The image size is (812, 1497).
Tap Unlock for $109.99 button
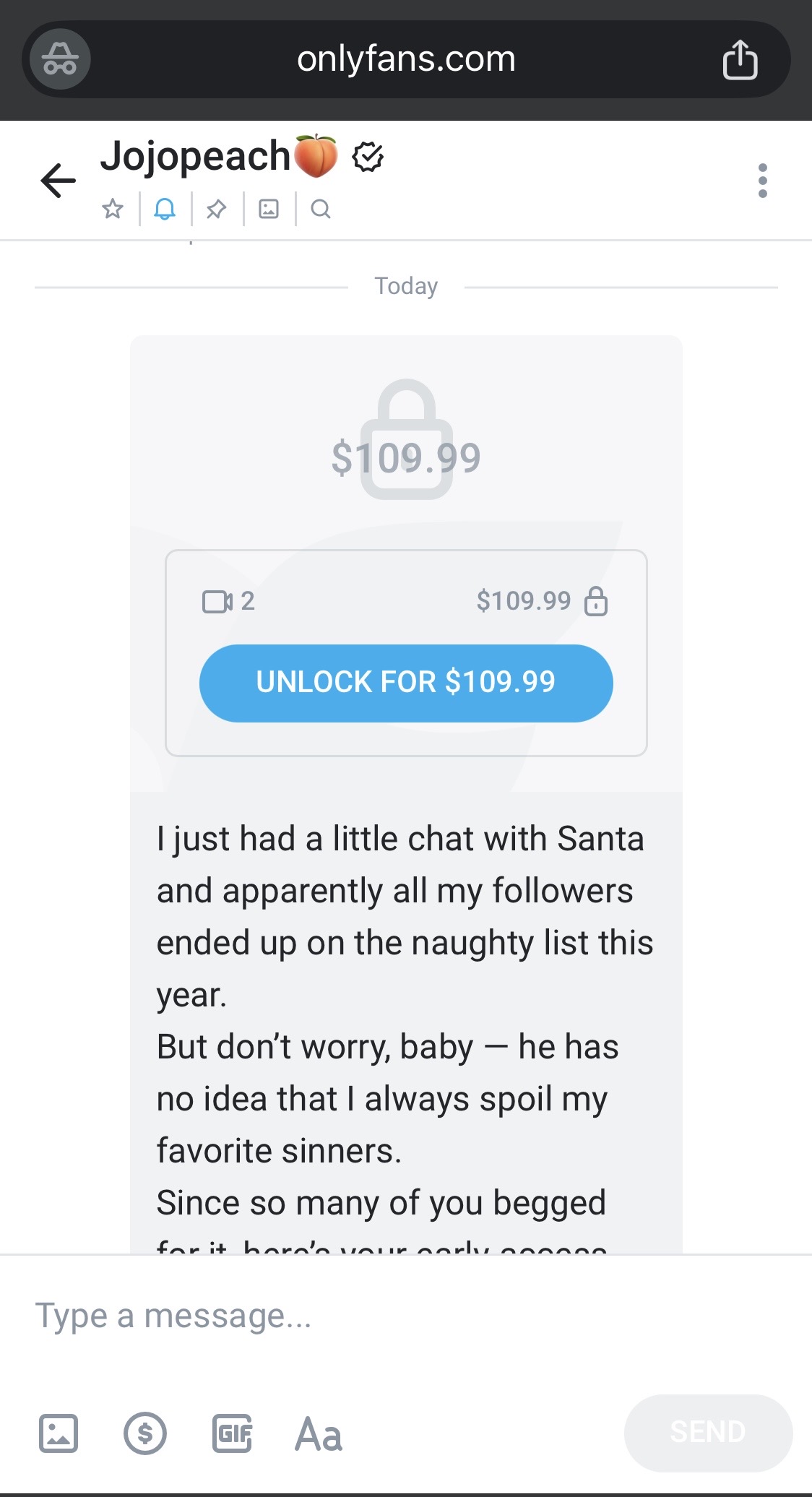click(x=406, y=683)
